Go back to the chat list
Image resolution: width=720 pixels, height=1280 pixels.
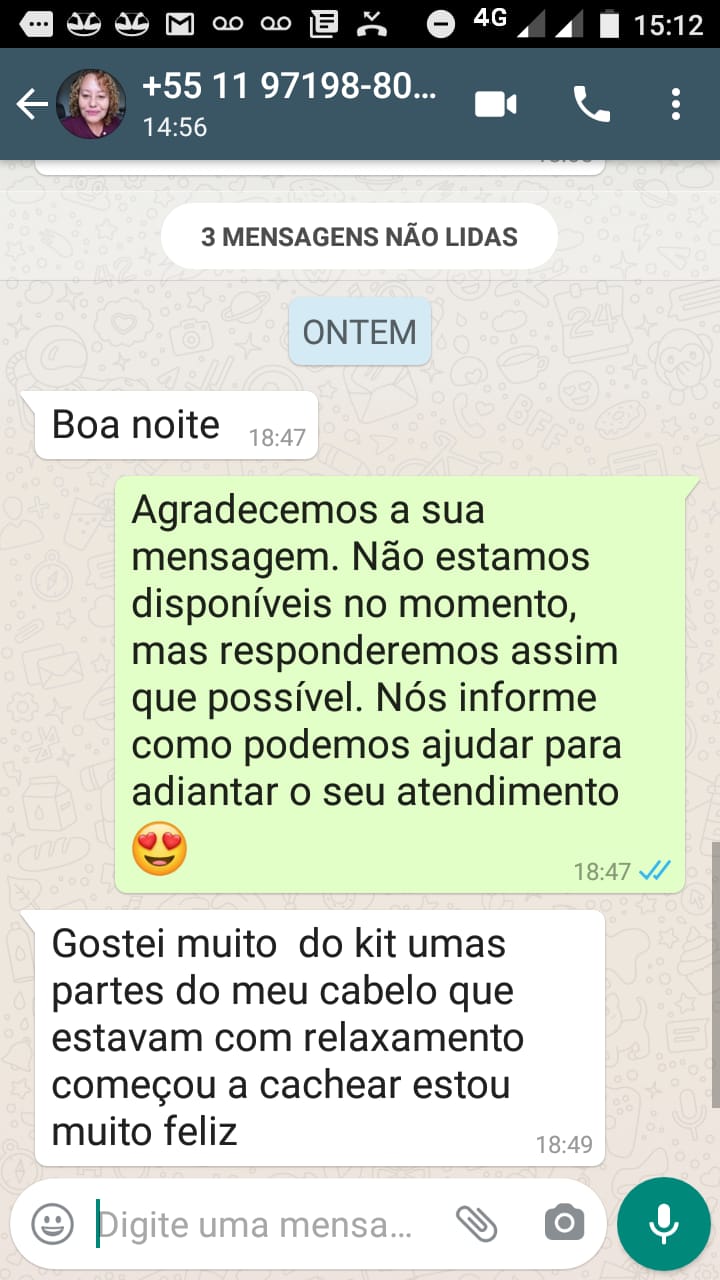point(32,104)
